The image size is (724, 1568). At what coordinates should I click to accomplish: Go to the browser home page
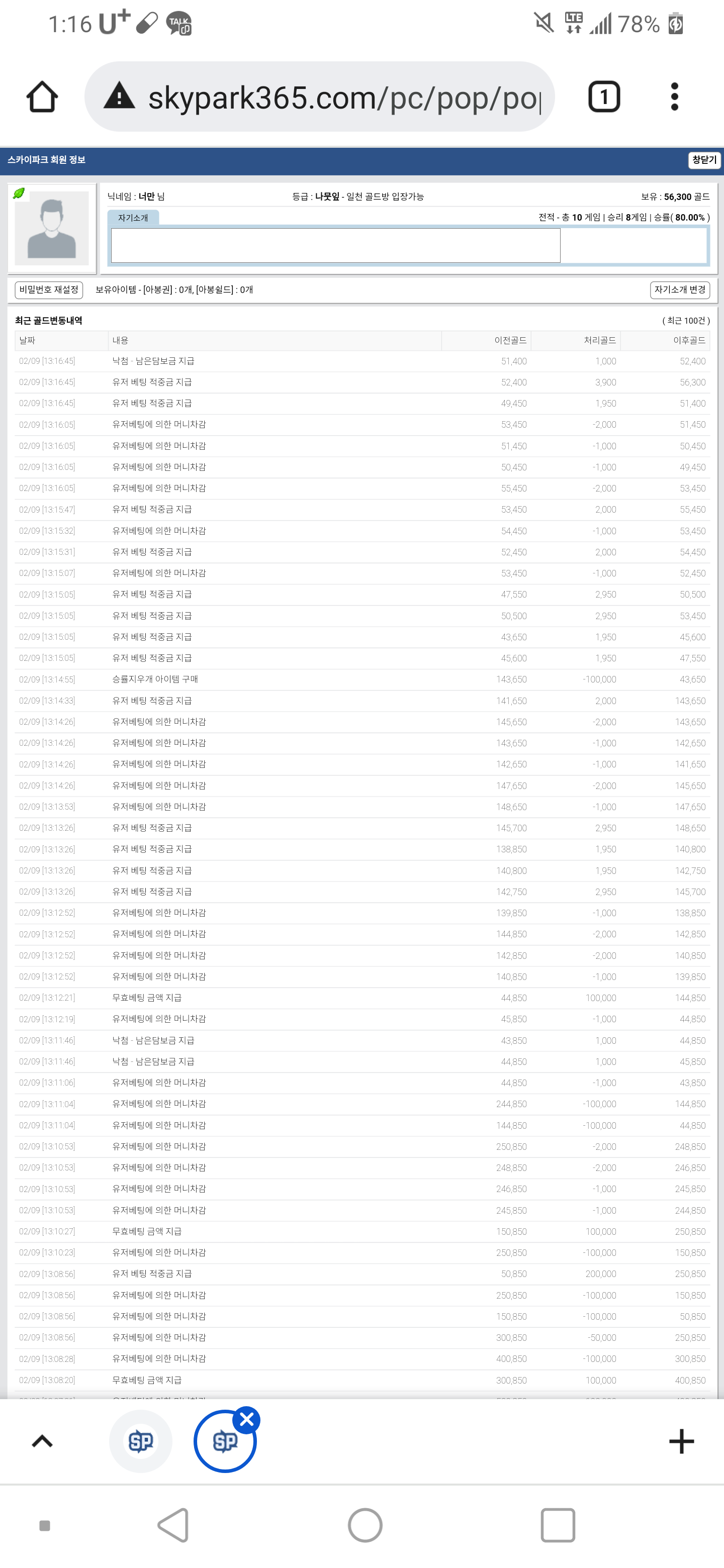click(x=42, y=97)
